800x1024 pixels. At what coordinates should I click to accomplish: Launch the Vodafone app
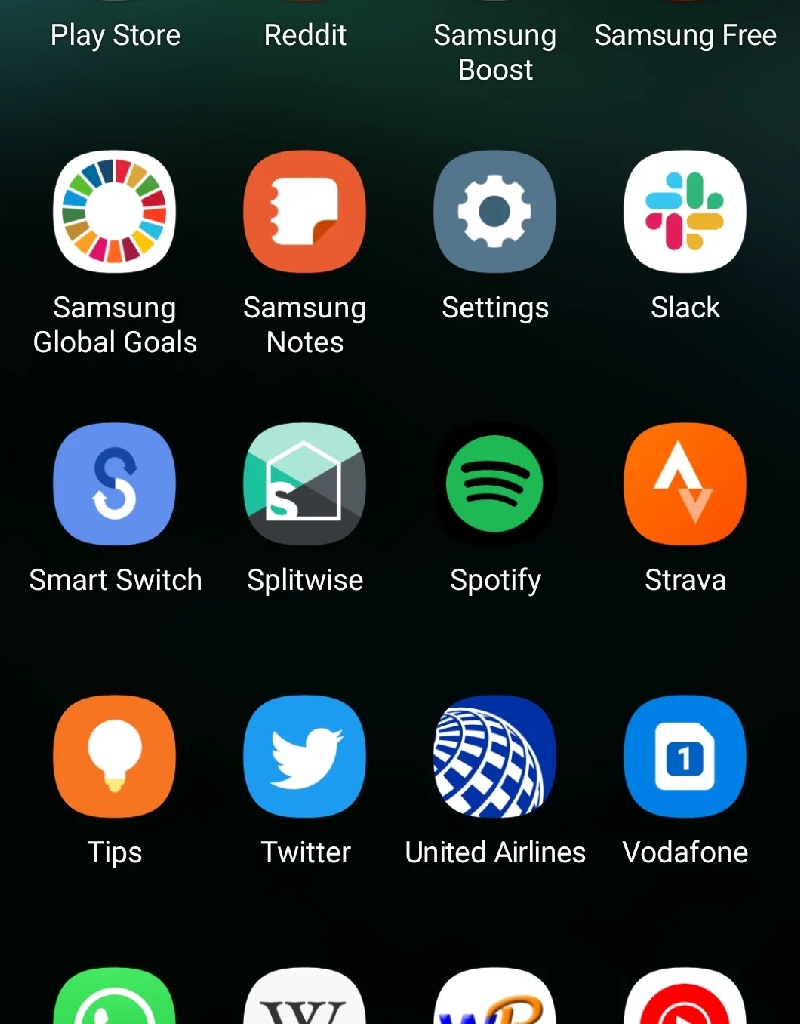click(685, 757)
